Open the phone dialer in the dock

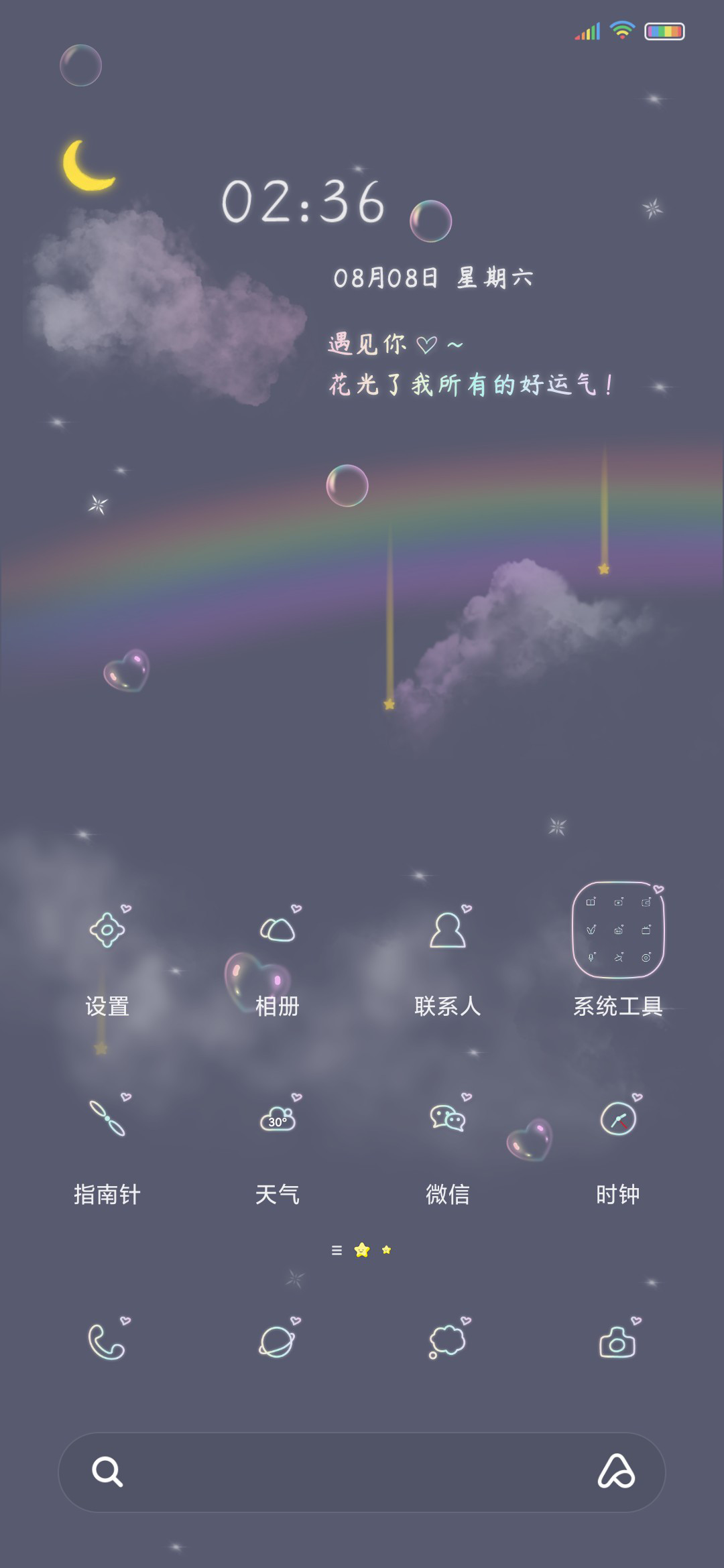tap(107, 1342)
